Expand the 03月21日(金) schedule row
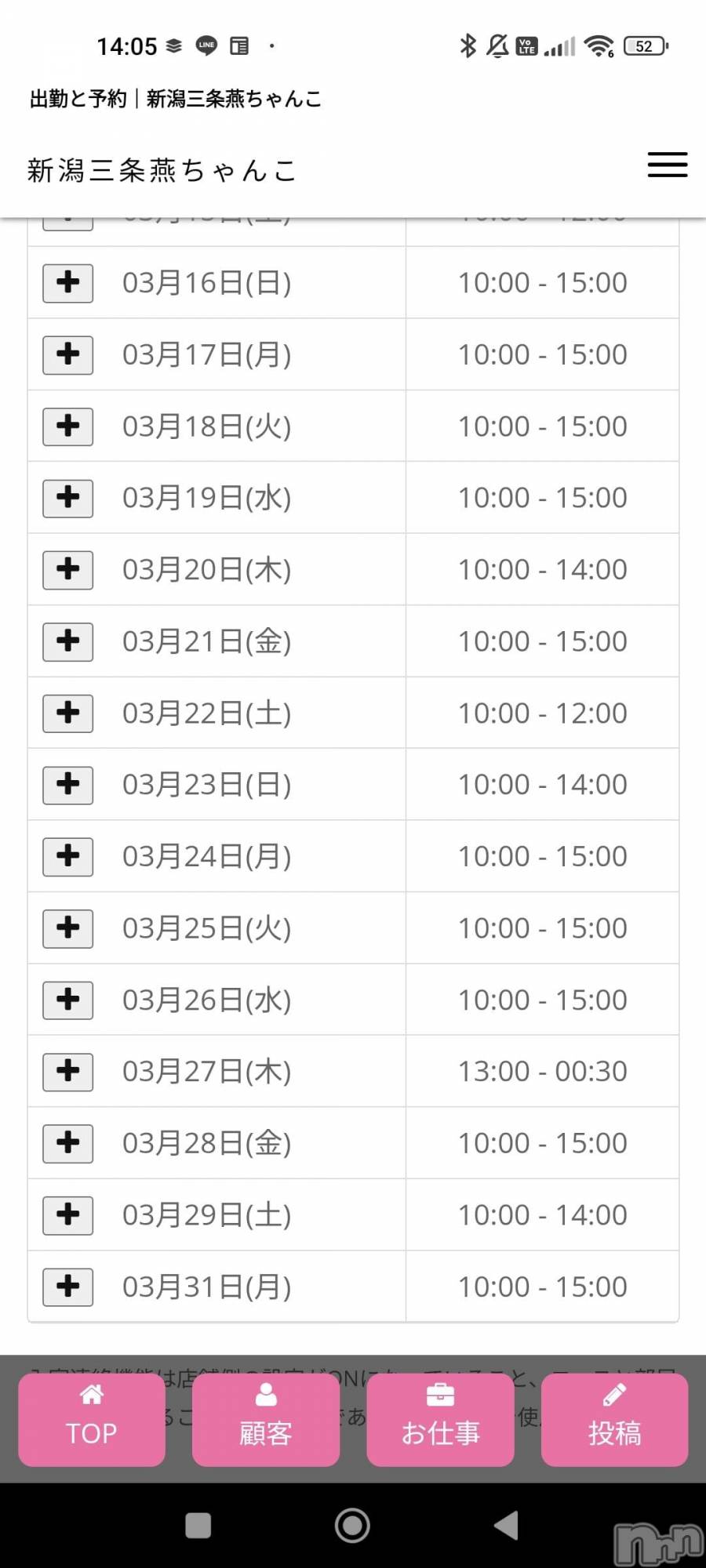Viewport: 706px width, 1568px height. [x=68, y=641]
